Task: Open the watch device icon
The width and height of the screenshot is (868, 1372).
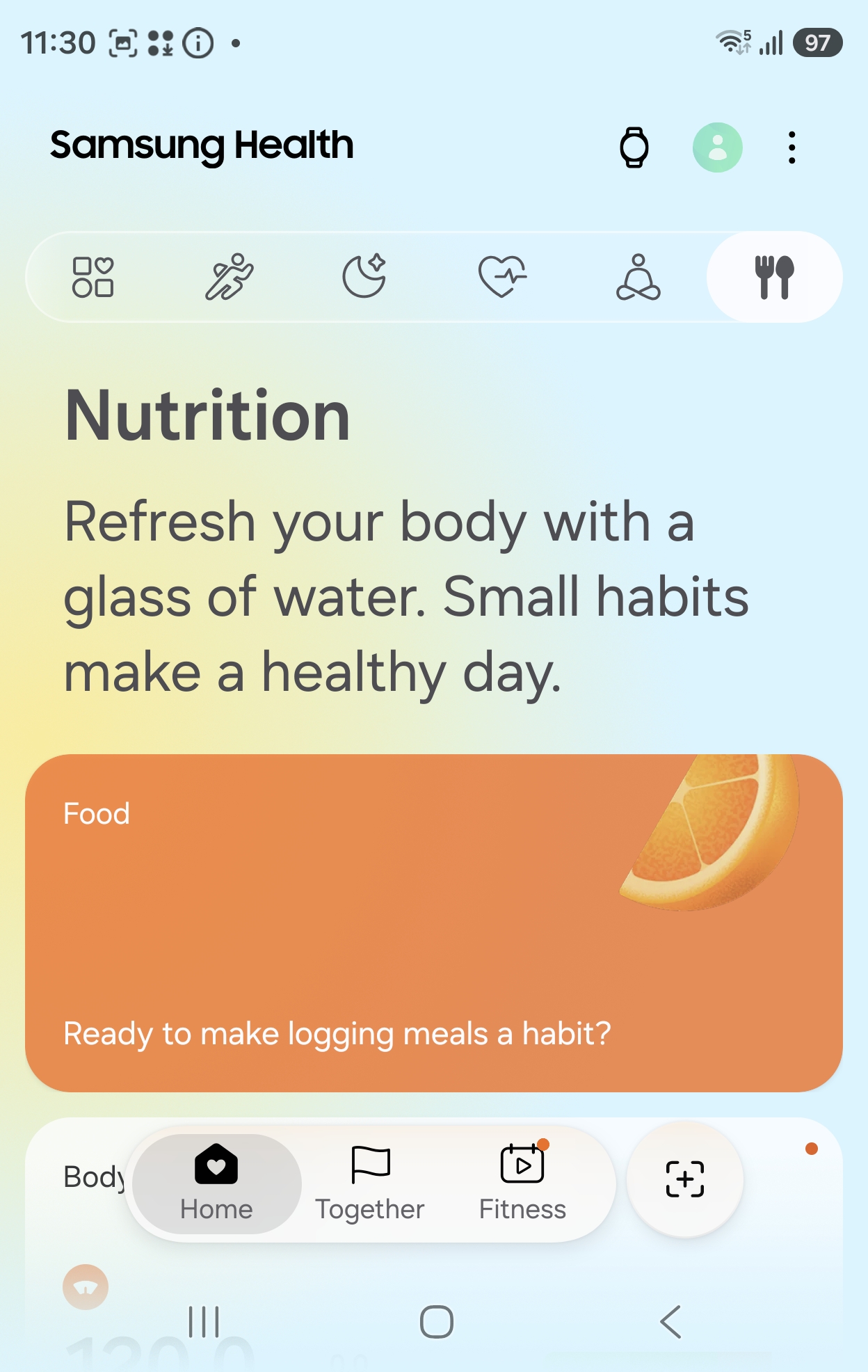Action: click(x=634, y=147)
